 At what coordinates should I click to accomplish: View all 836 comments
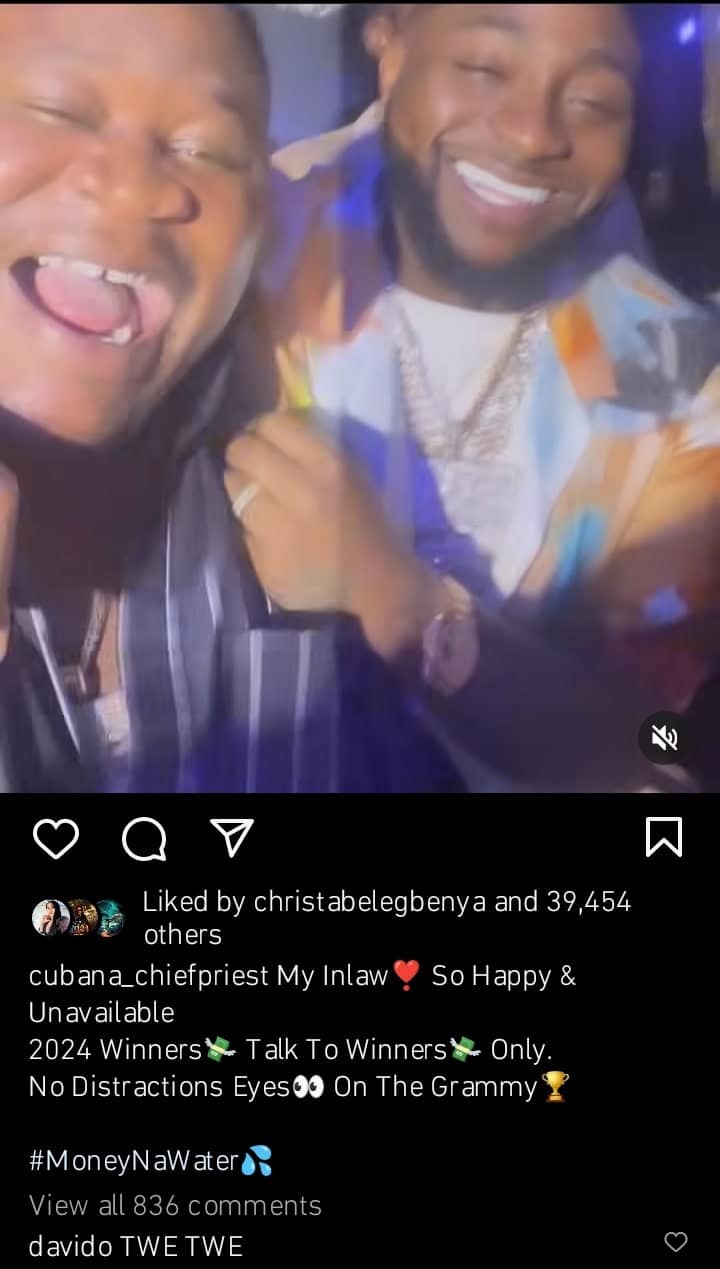point(175,1205)
